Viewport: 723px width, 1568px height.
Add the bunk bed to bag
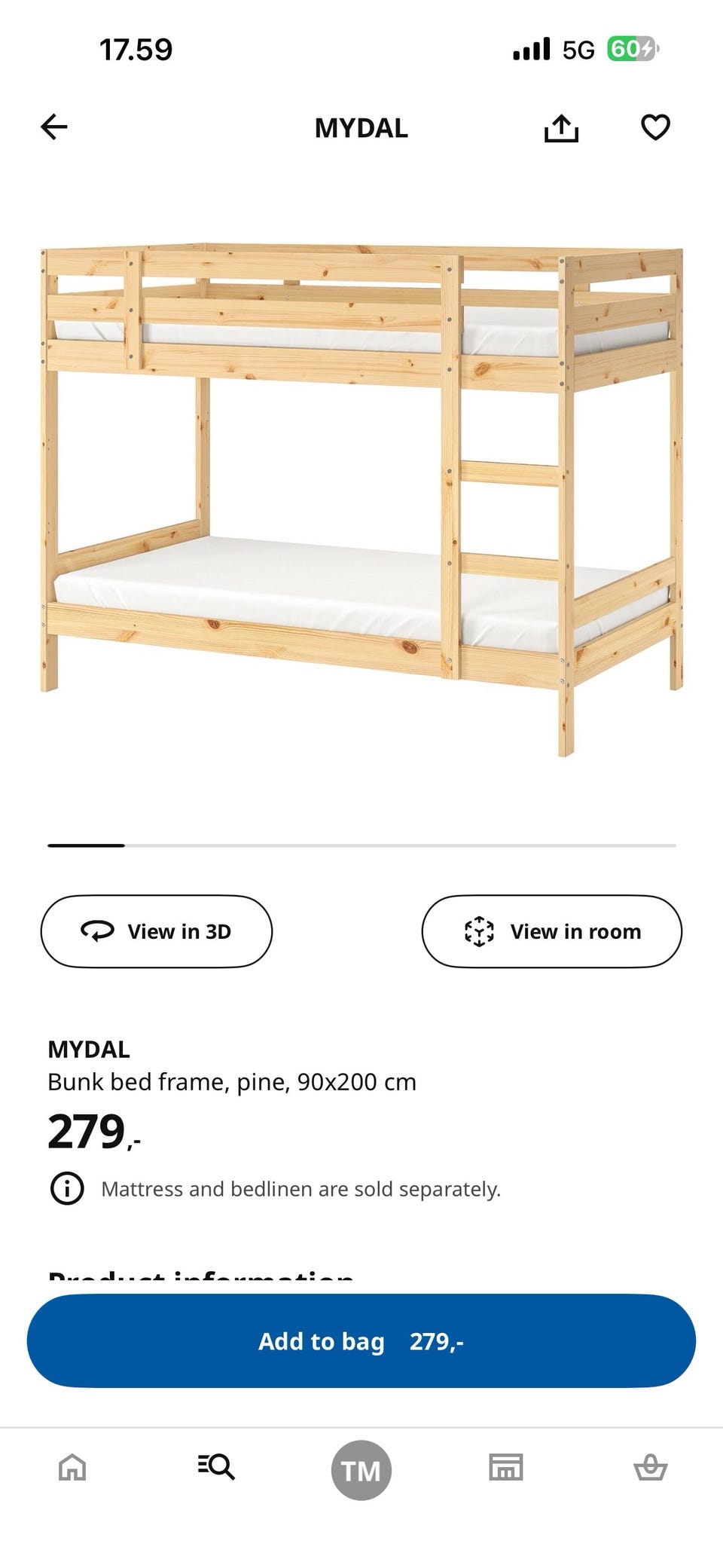(361, 1341)
